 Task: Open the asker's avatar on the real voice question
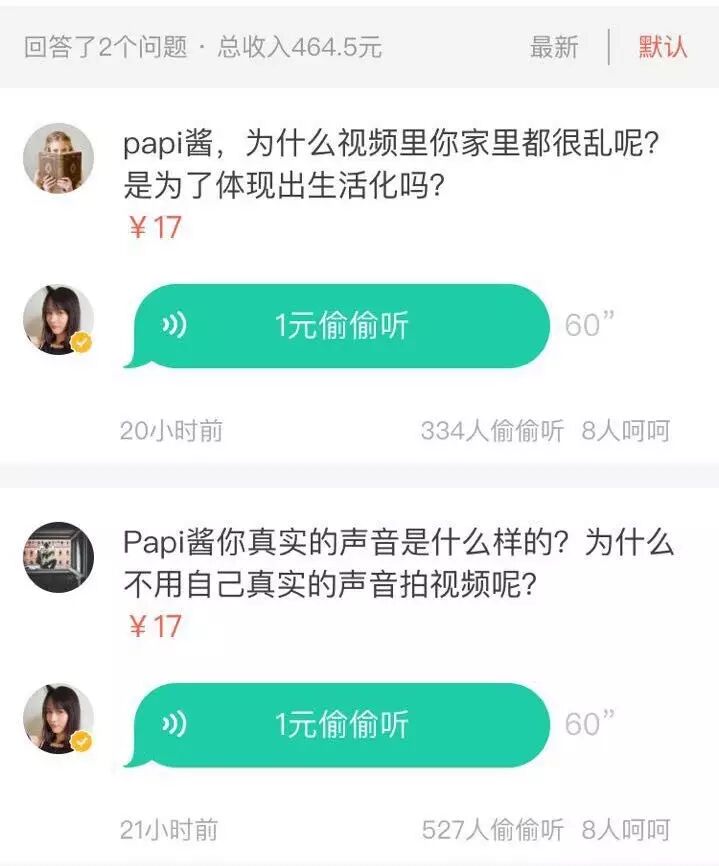[x=58, y=557]
